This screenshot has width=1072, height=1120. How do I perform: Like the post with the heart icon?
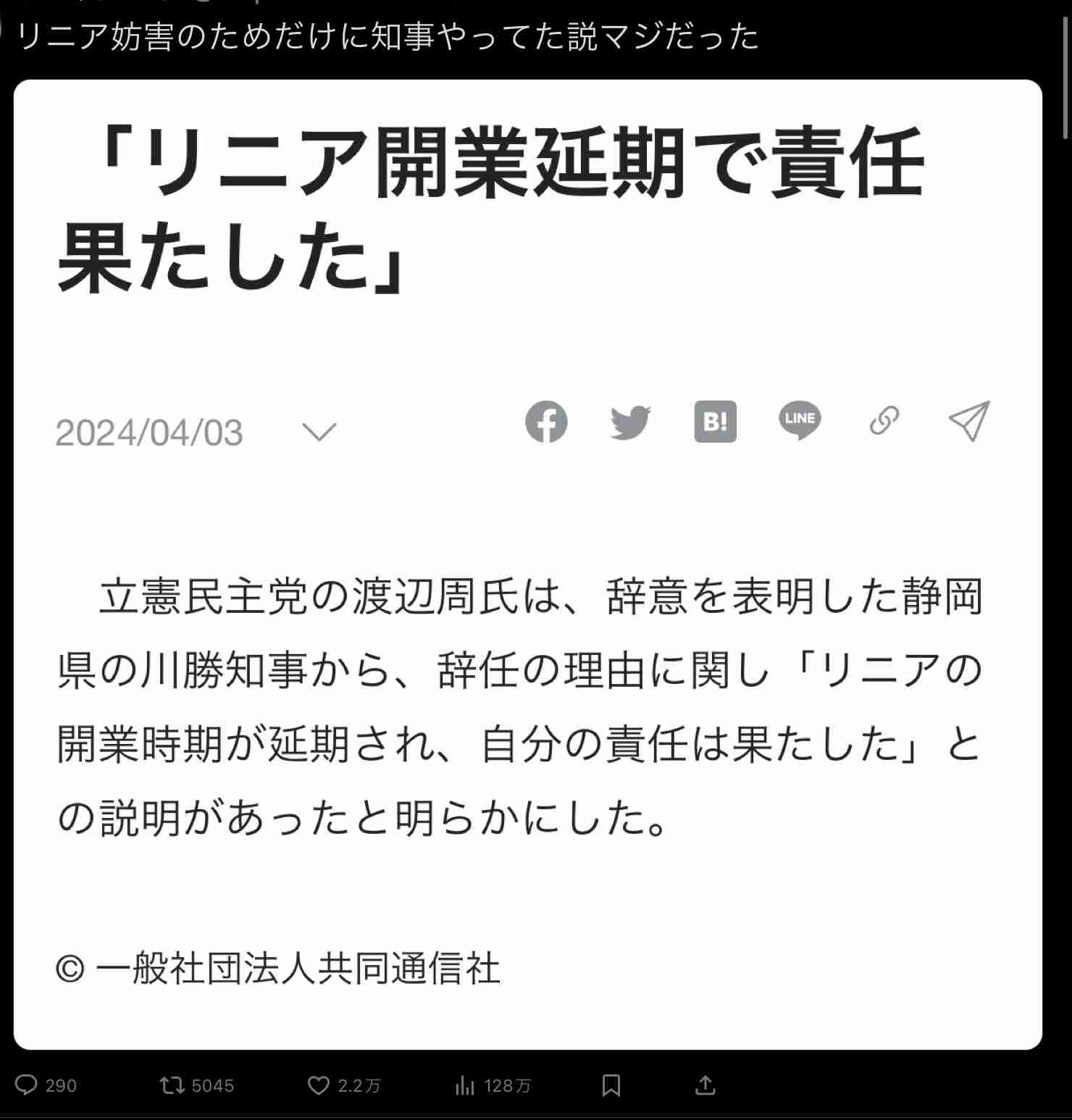(319, 1085)
